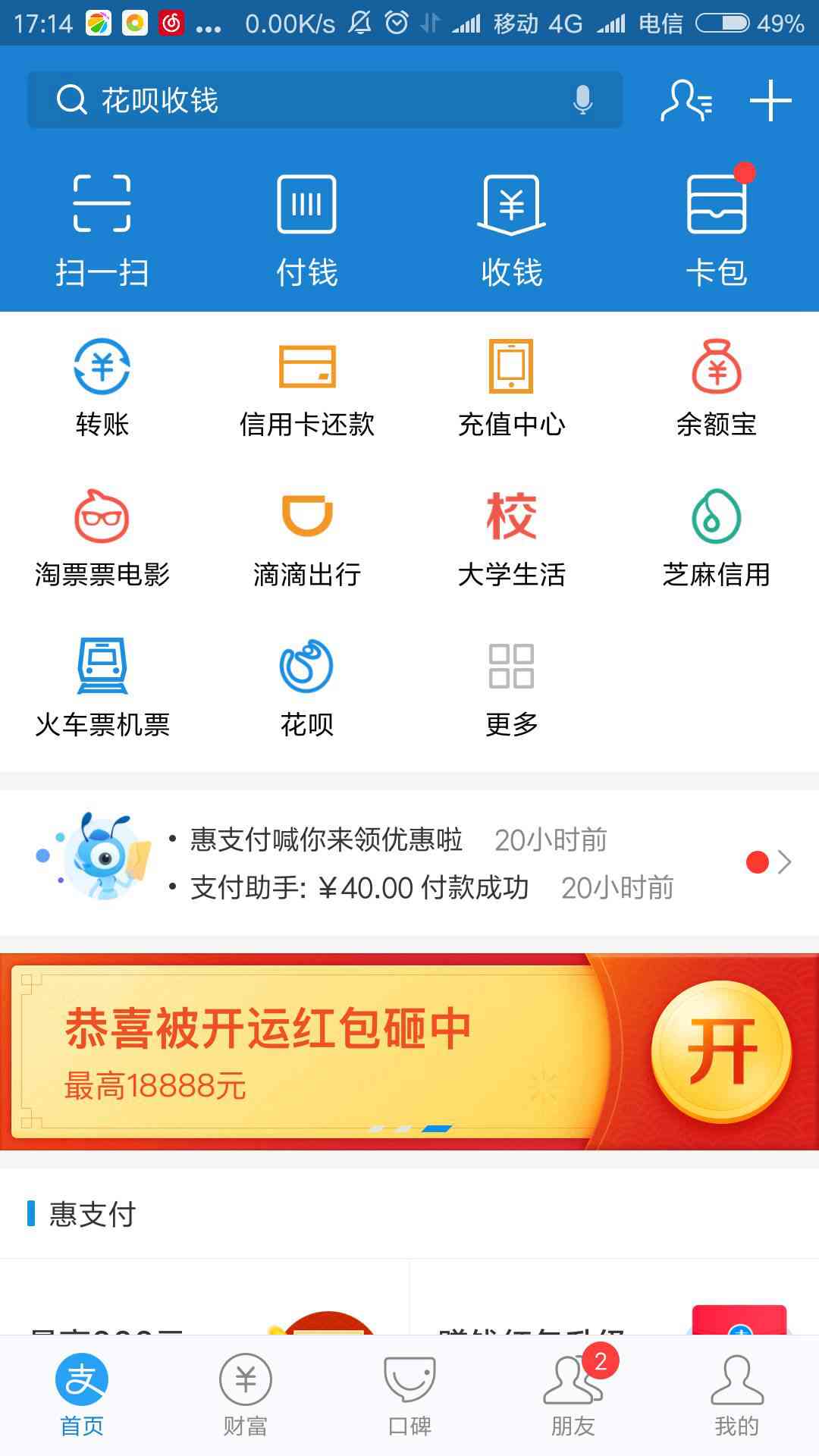Open the contacts icon in top bar

(x=686, y=100)
